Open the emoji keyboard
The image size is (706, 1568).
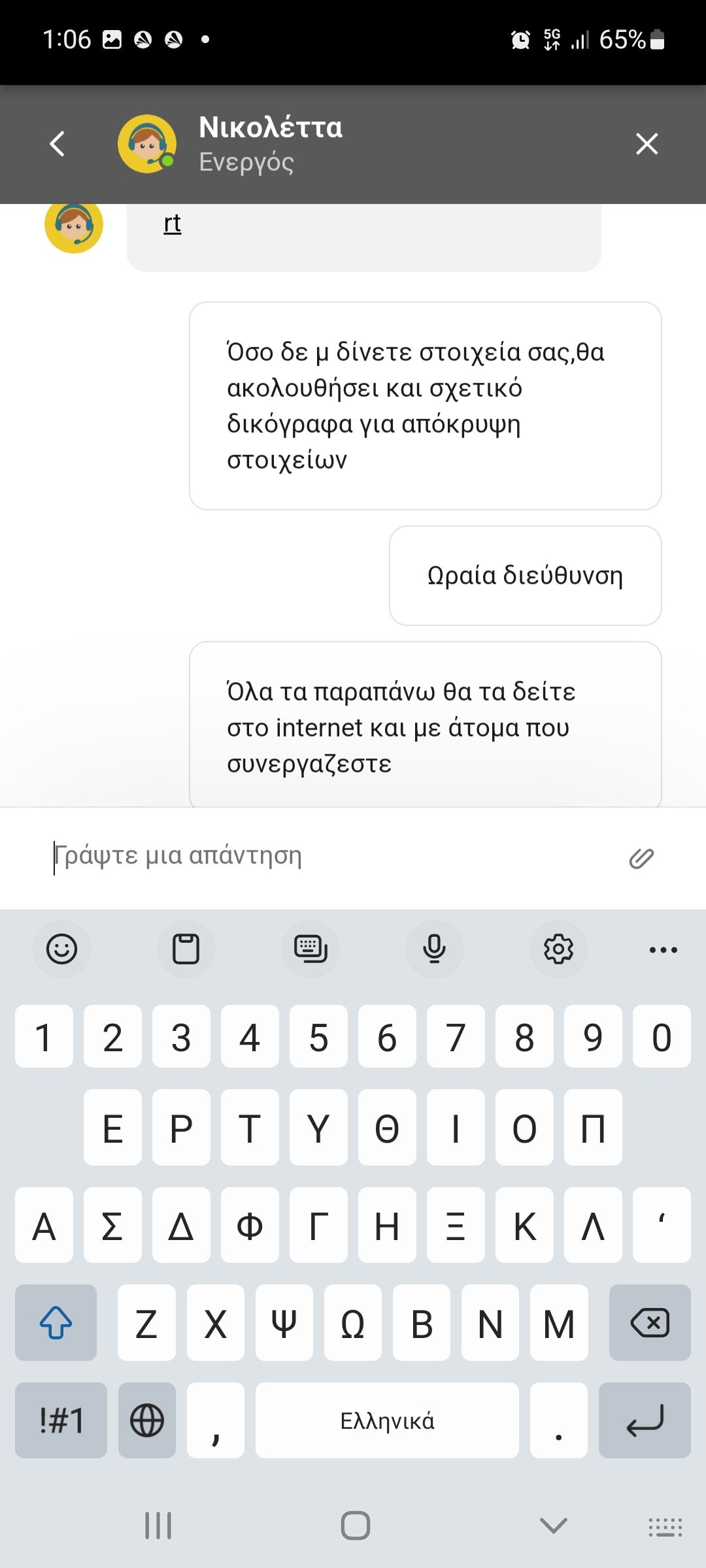pos(62,949)
